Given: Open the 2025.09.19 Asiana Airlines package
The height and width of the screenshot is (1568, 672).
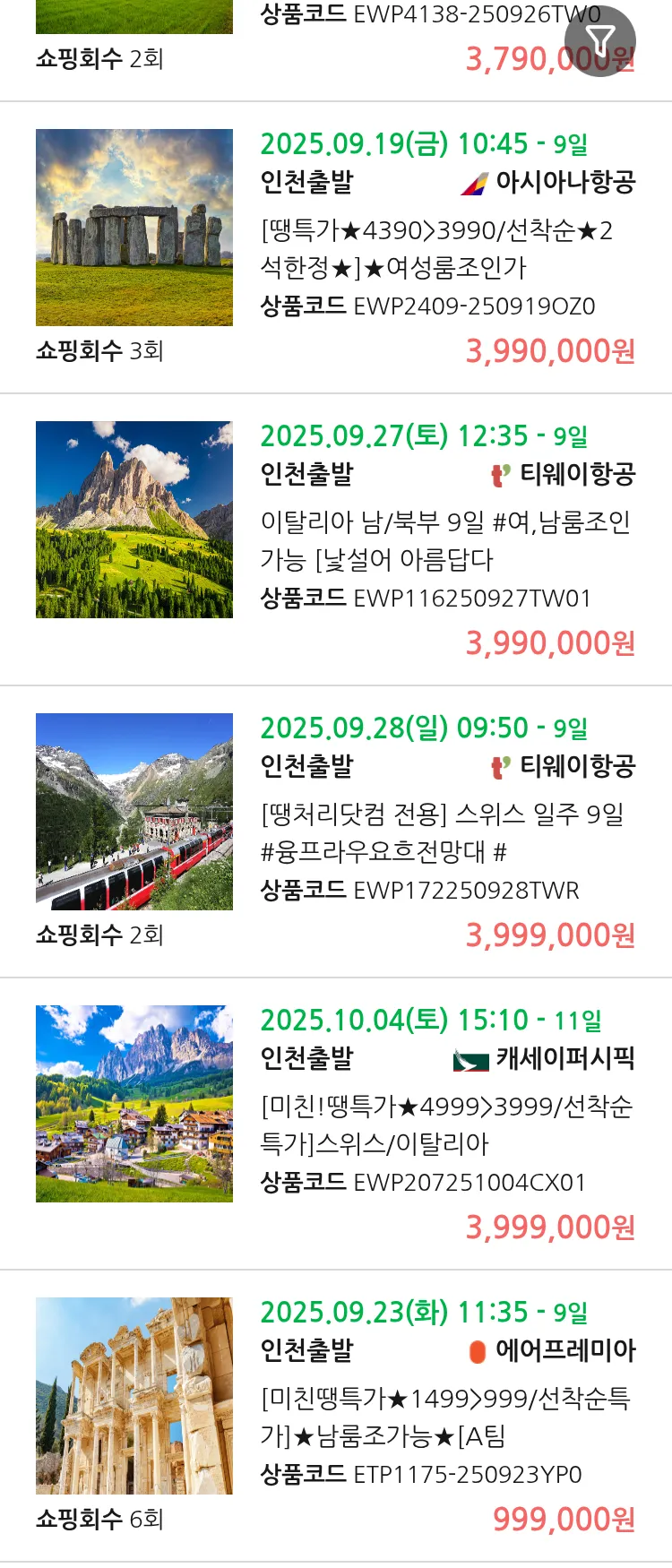Looking at the screenshot, I should click(x=445, y=248).
